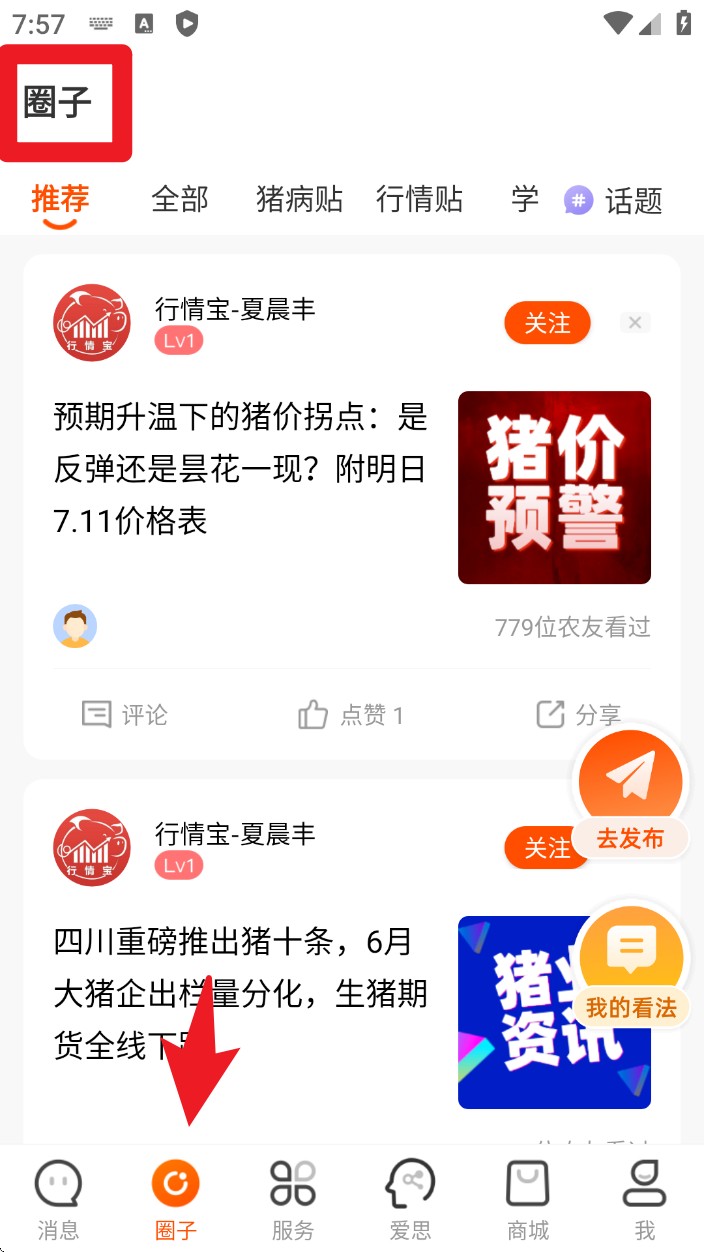The width and height of the screenshot is (704, 1252).
Task: Like the 猪价拐点 post
Action: coord(351,714)
